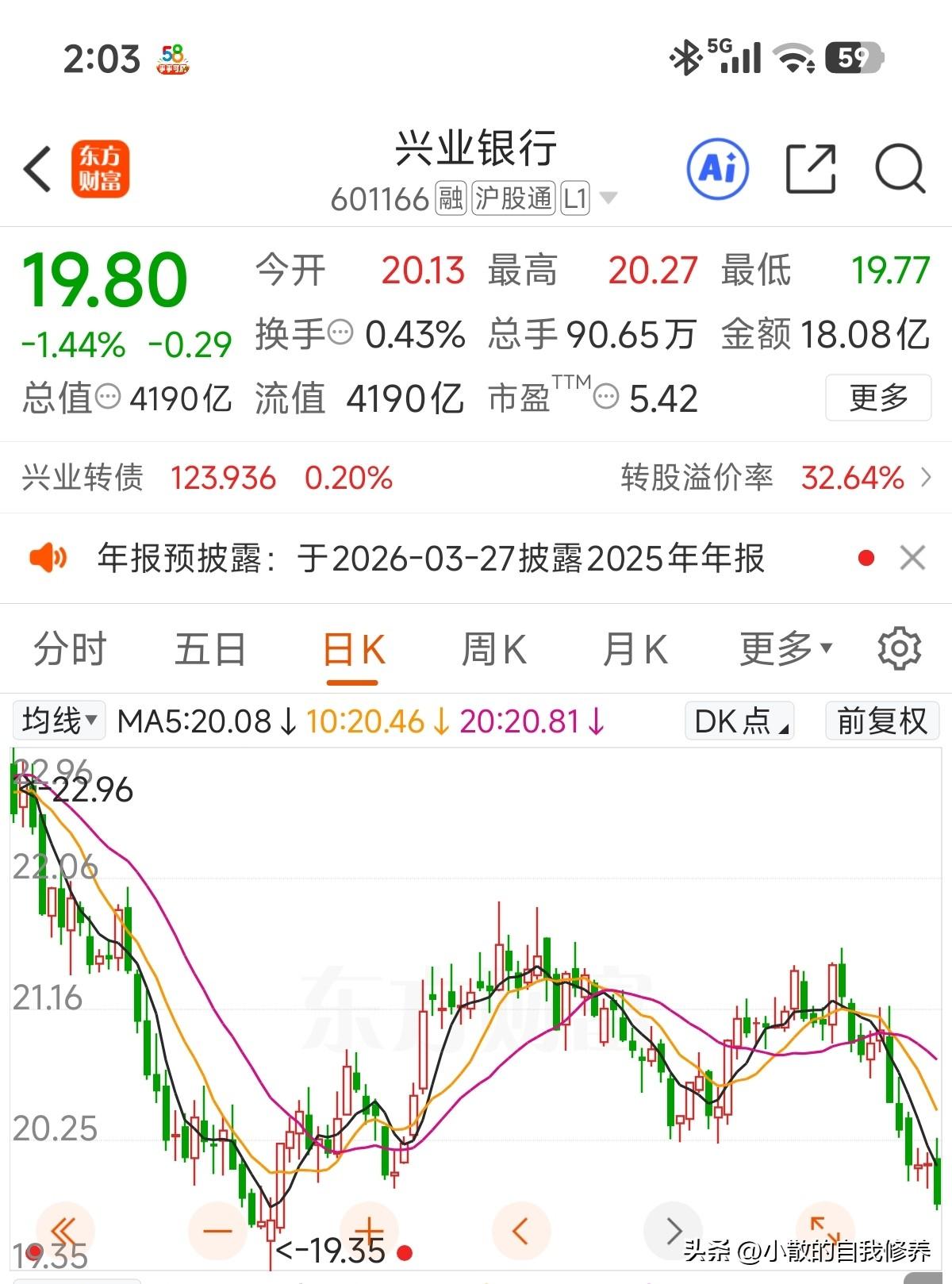Switch to 分时 chart tab
952x1284 pixels.
pyautogui.click(x=70, y=649)
